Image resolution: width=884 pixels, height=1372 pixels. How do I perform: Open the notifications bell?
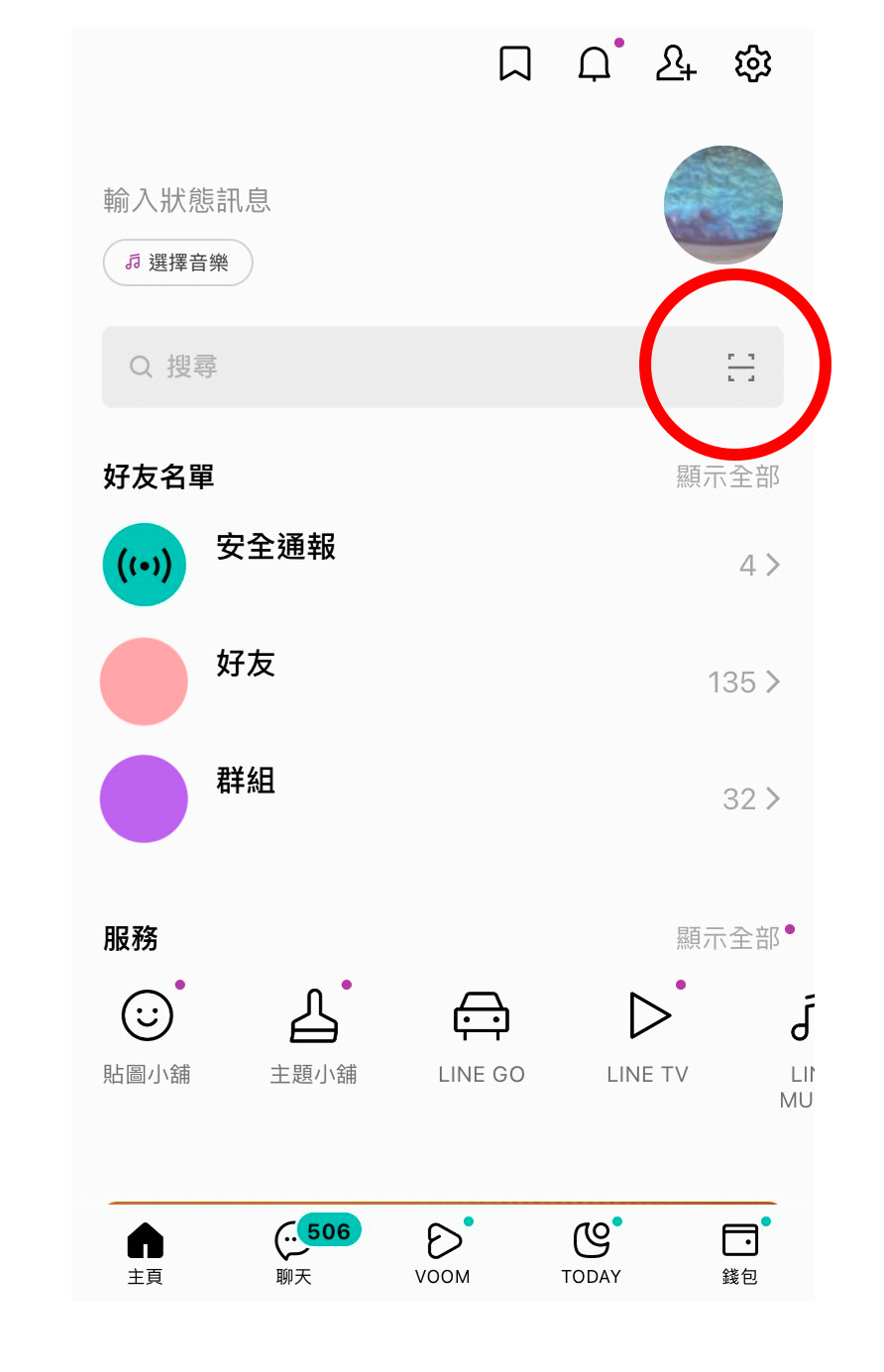coord(595,64)
